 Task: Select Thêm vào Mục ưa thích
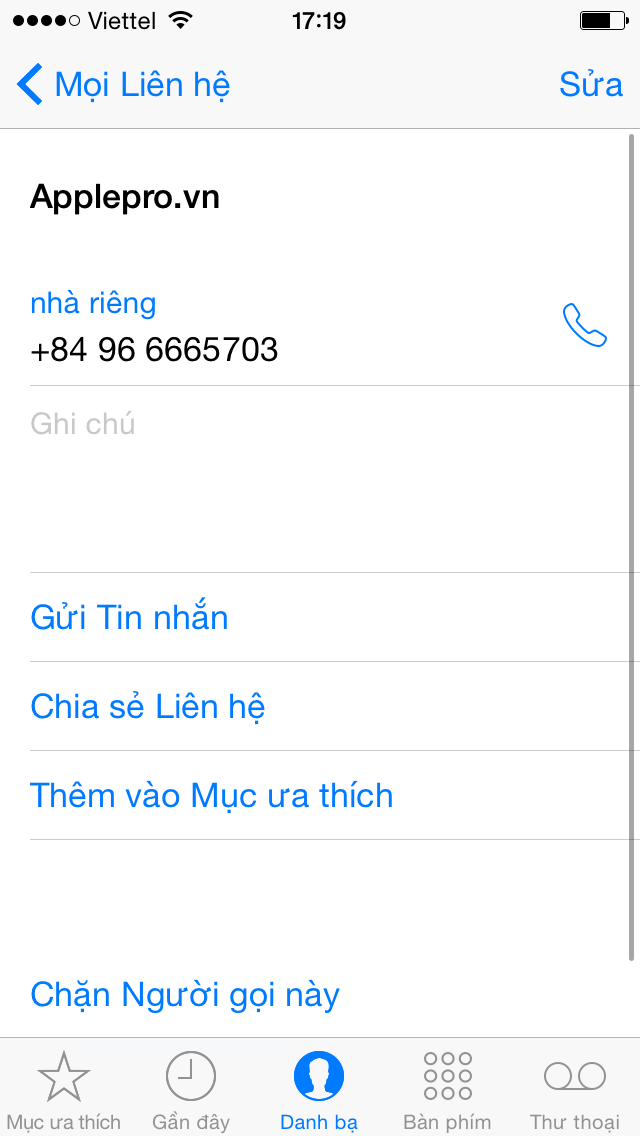coord(335,795)
